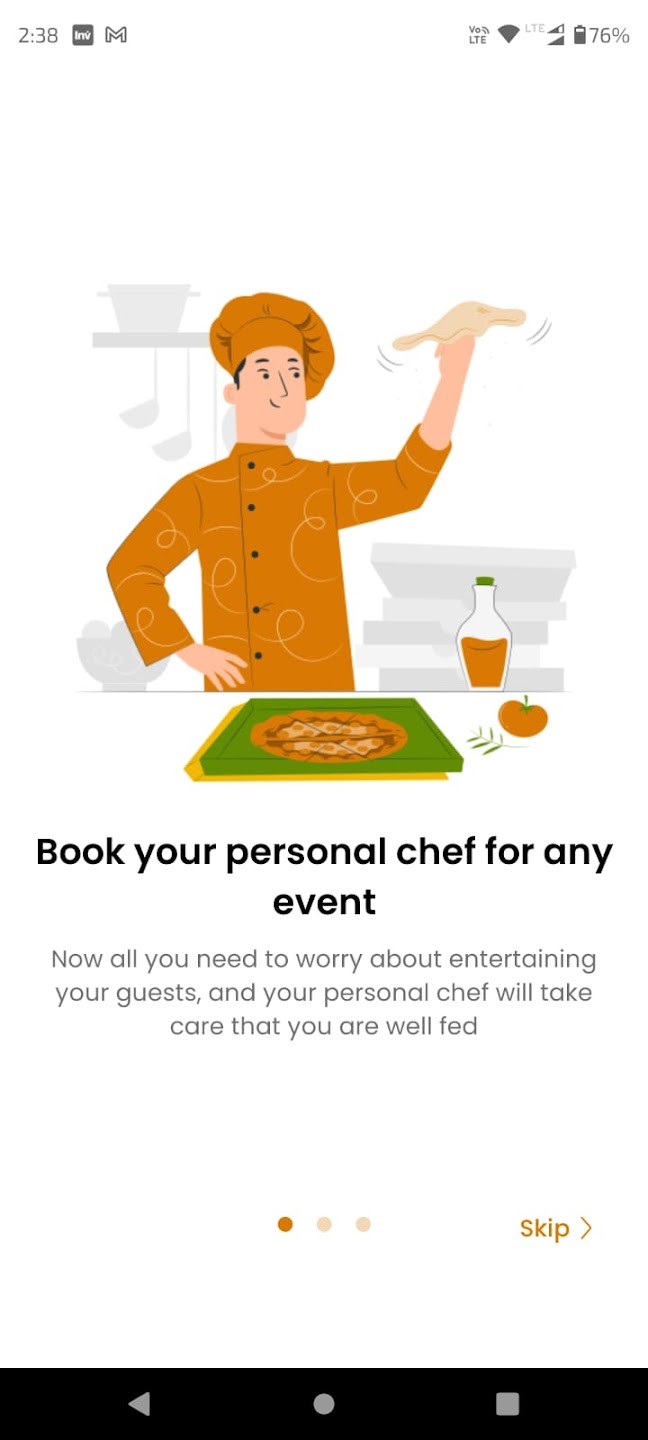The height and width of the screenshot is (1440, 648).
Task: Skip the onboarding intro
Action: pos(555,1228)
